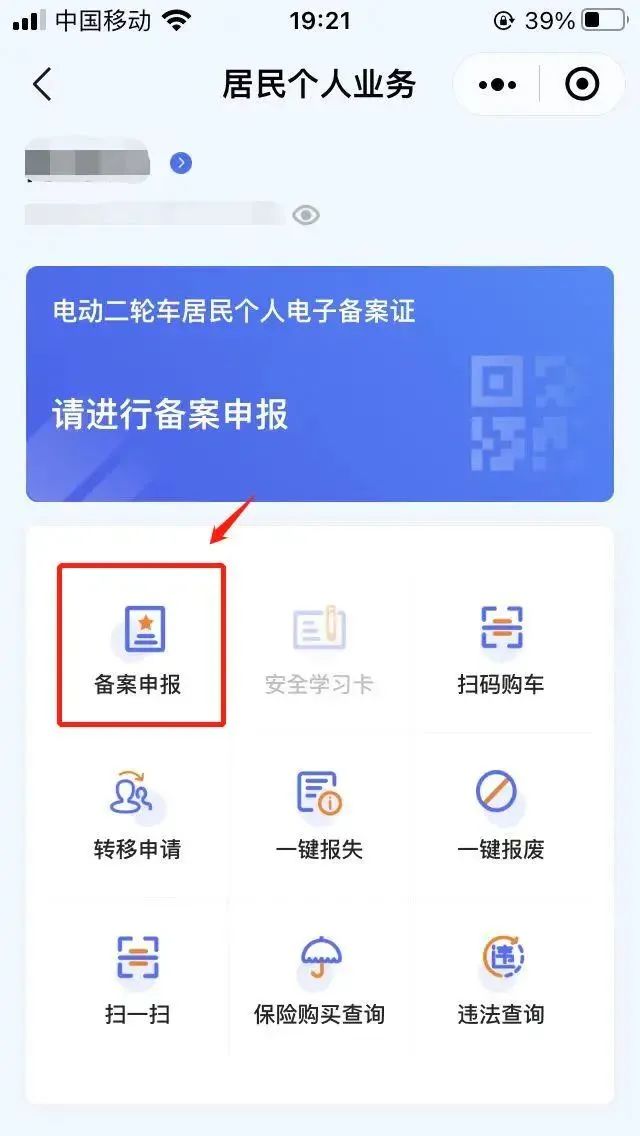This screenshot has height=1136, width=640.
Task: Open 保险购买查询
Action: tap(319, 977)
